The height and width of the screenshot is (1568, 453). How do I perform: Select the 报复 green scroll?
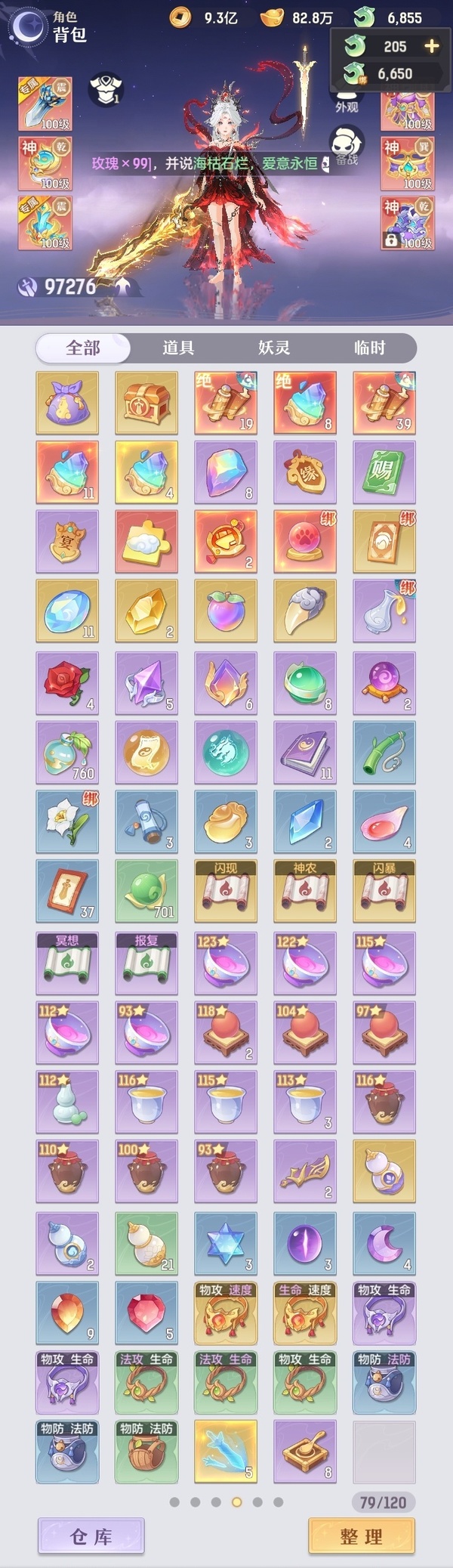point(146,963)
